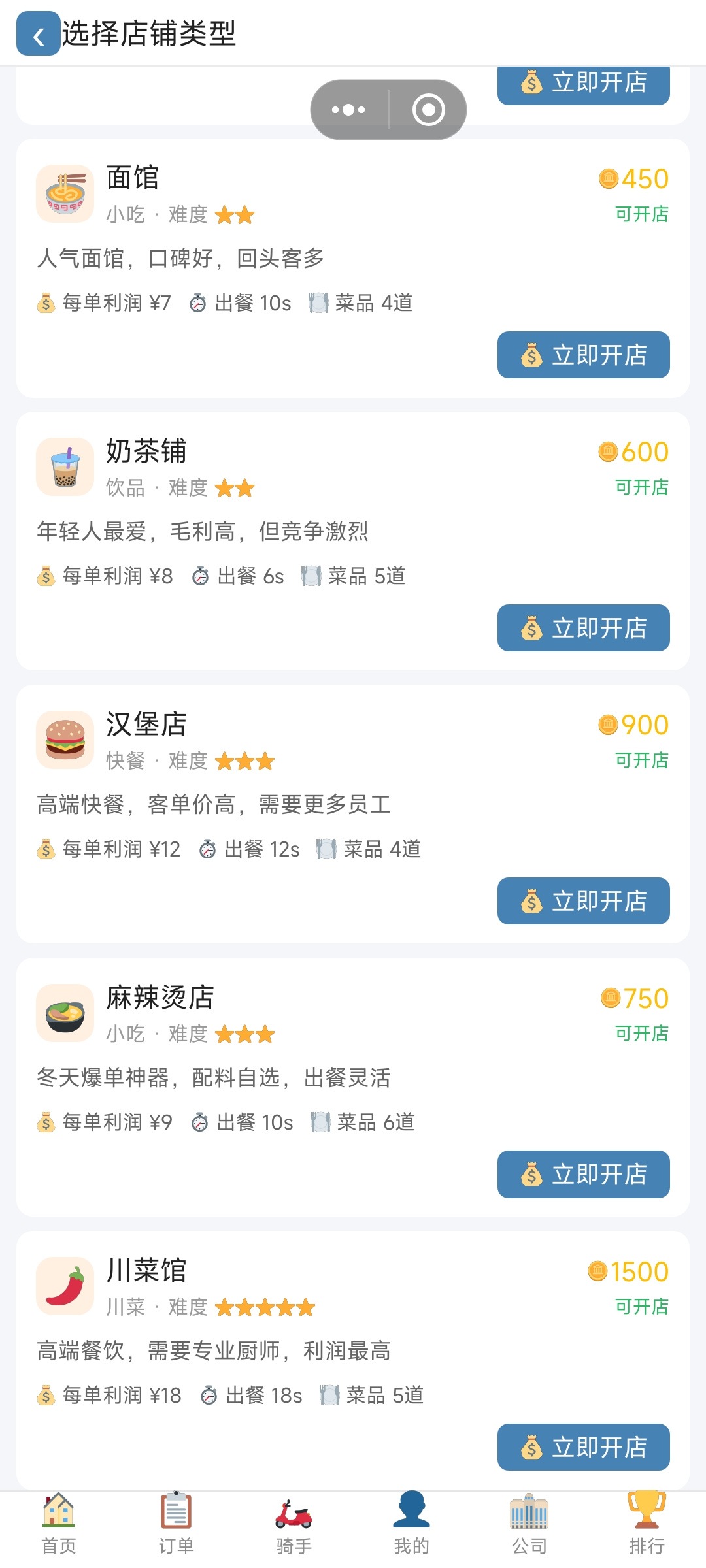Screen dimensions: 706x1568
Task: Tap 立即开店 for the 川菜馆 restaurant
Action: coord(583,1447)
